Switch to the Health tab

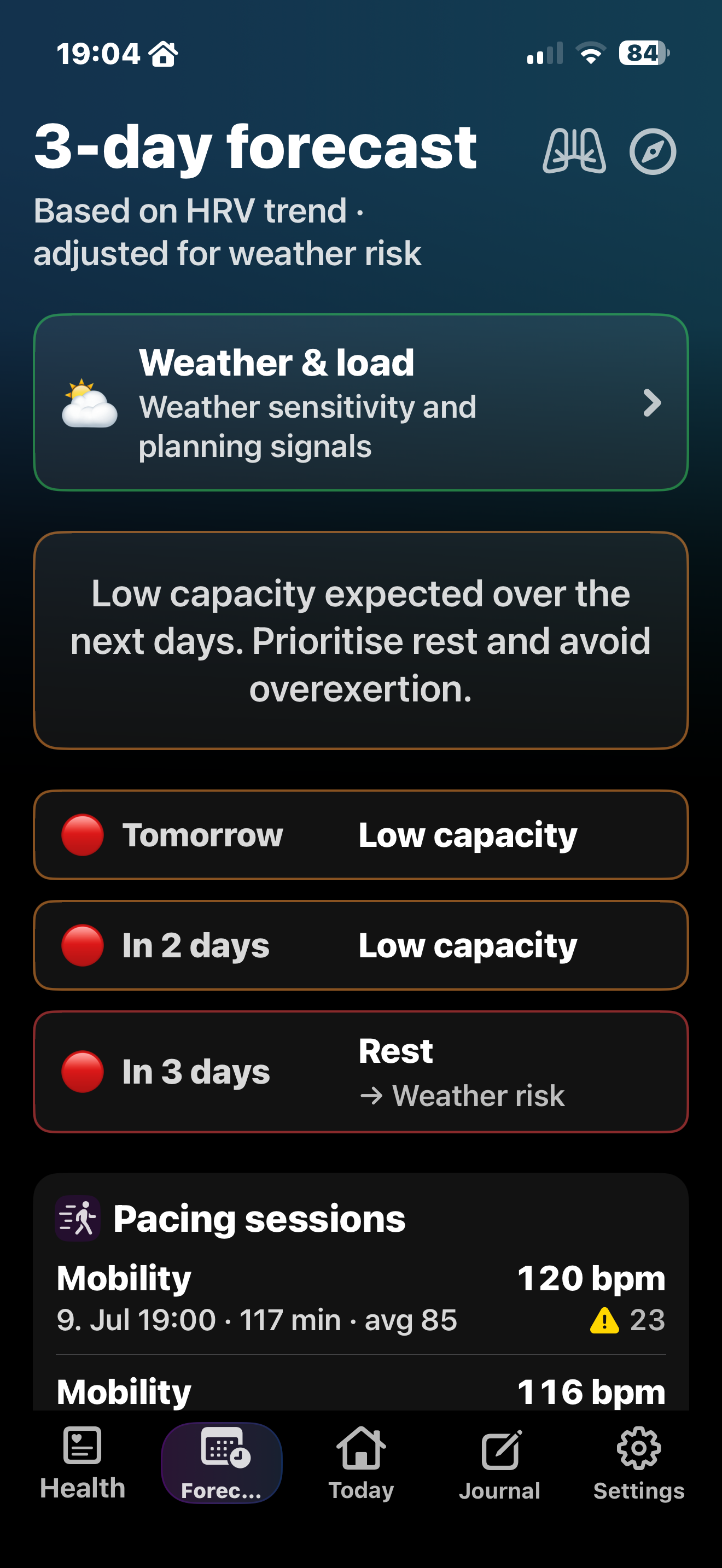tap(83, 1464)
